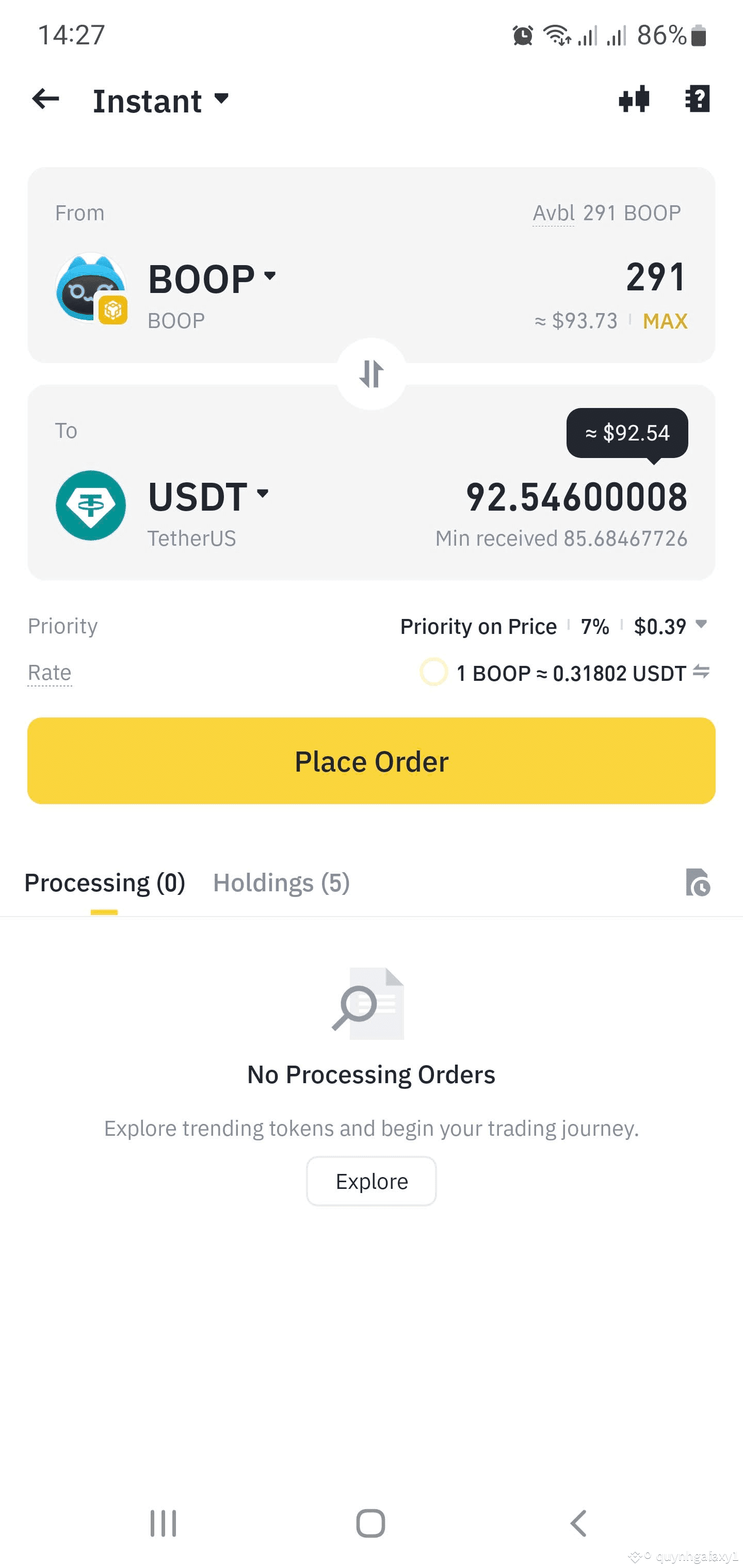
Task: Open the Priority on Price settings dropdown
Action: pos(701,626)
